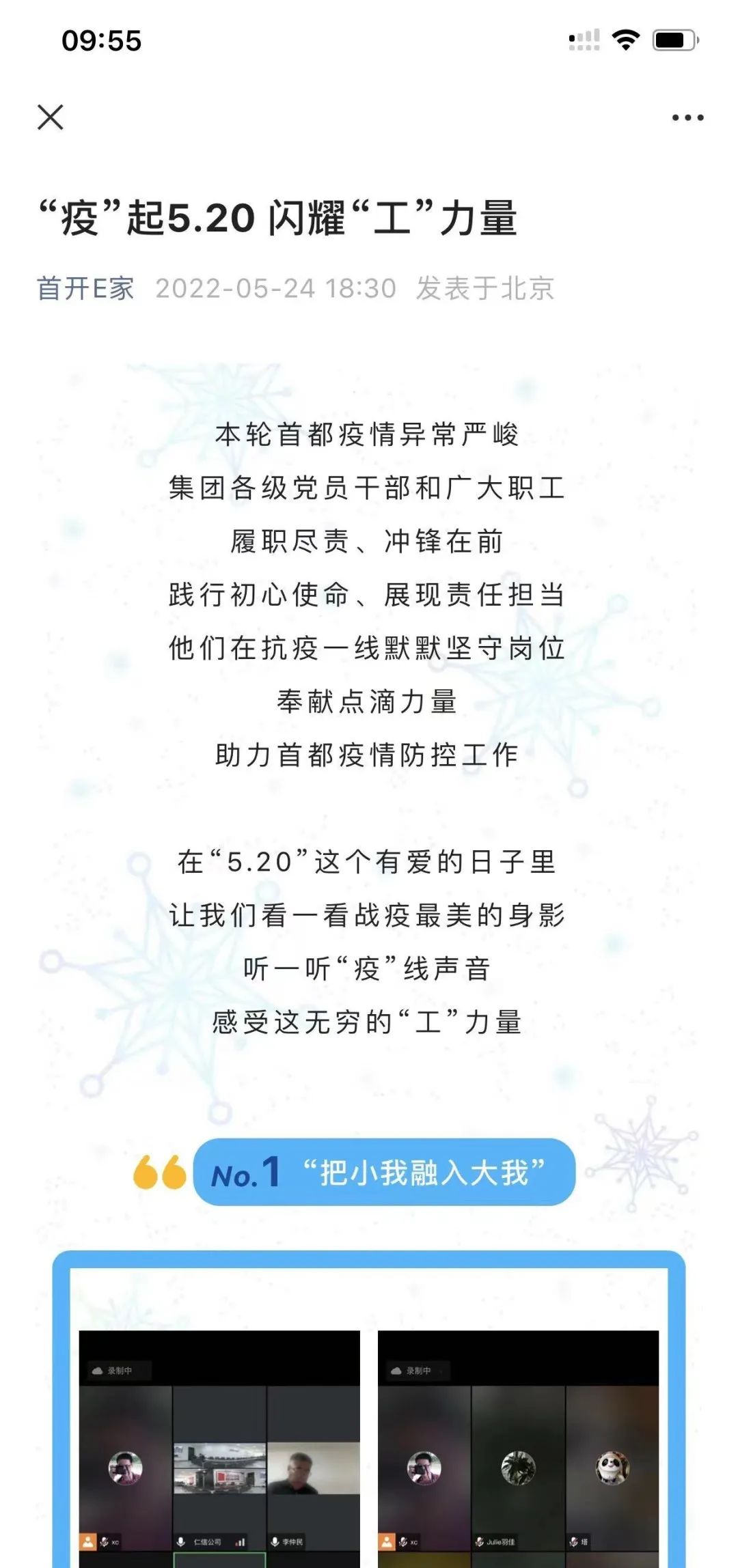Open the three-dot overflow menu
The image size is (738, 1568).
click(687, 117)
